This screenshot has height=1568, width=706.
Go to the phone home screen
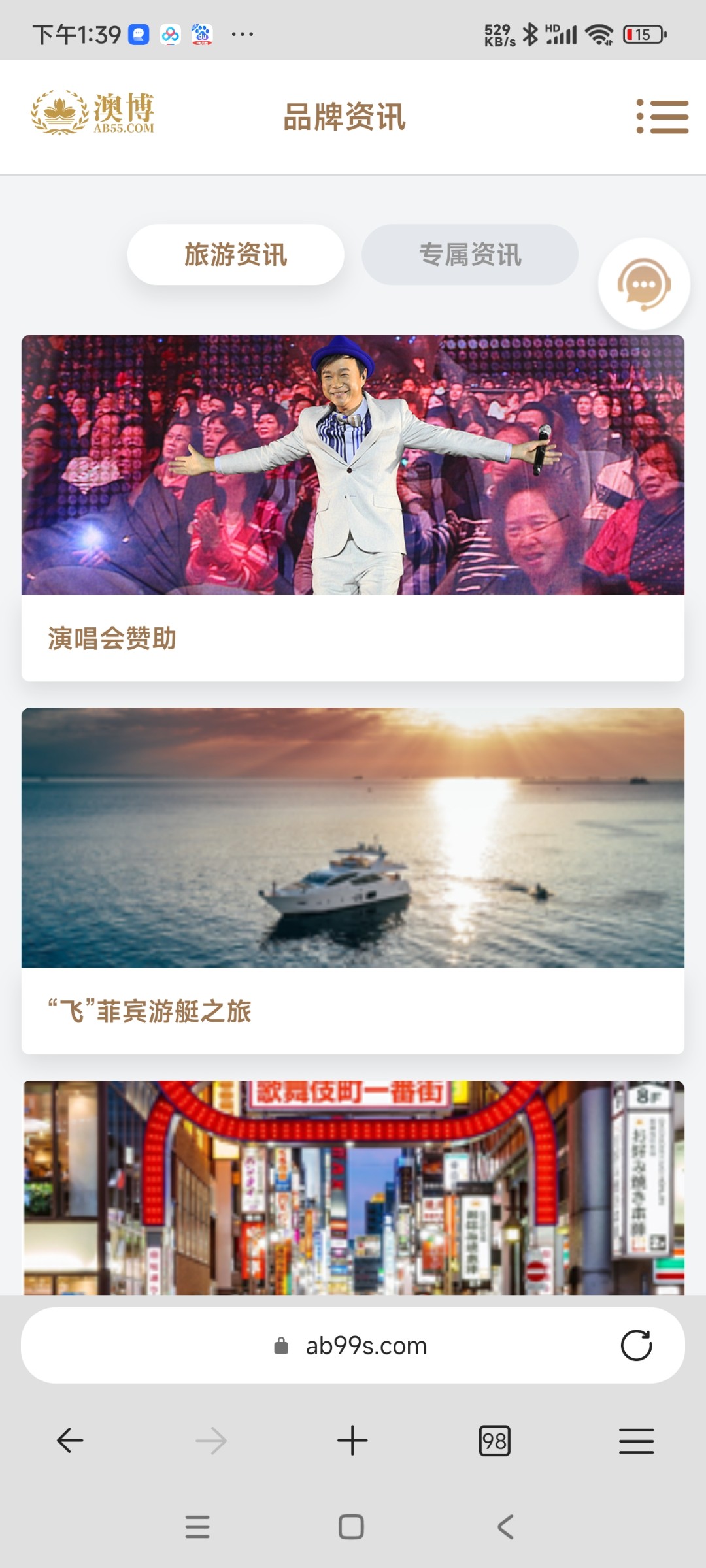[351, 1527]
